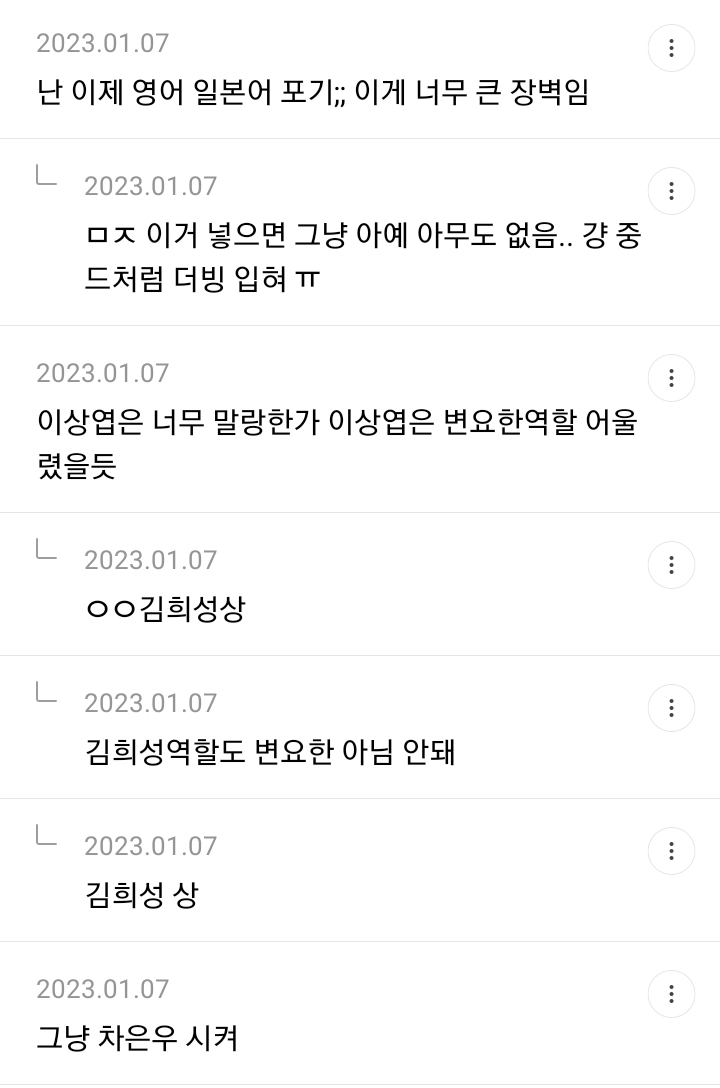The width and height of the screenshot is (720, 1088).
Task: Tap the three-dot menu on the 'ㅇㅇ김희성상' reply
Action: click(x=671, y=565)
